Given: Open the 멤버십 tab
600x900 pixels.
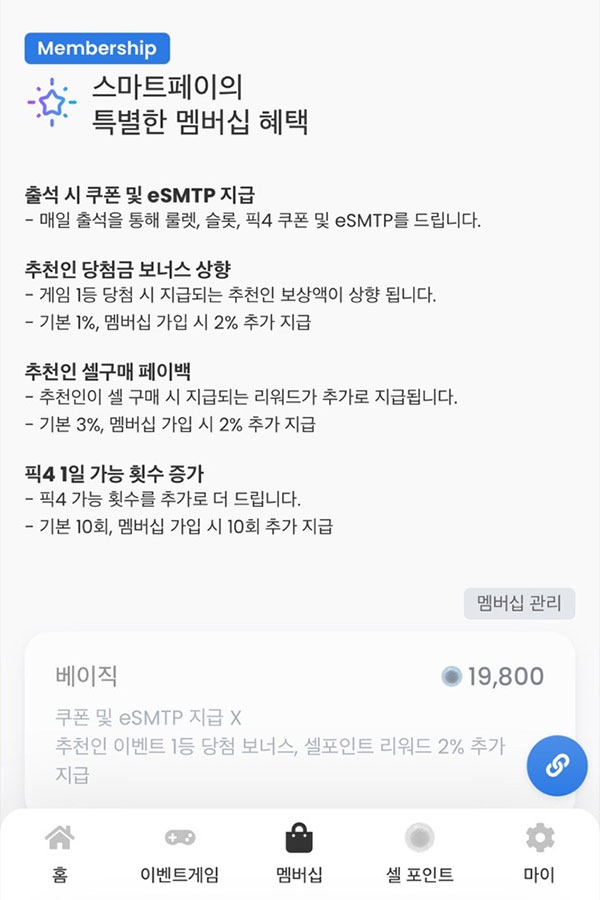Looking at the screenshot, I should [x=299, y=854].
